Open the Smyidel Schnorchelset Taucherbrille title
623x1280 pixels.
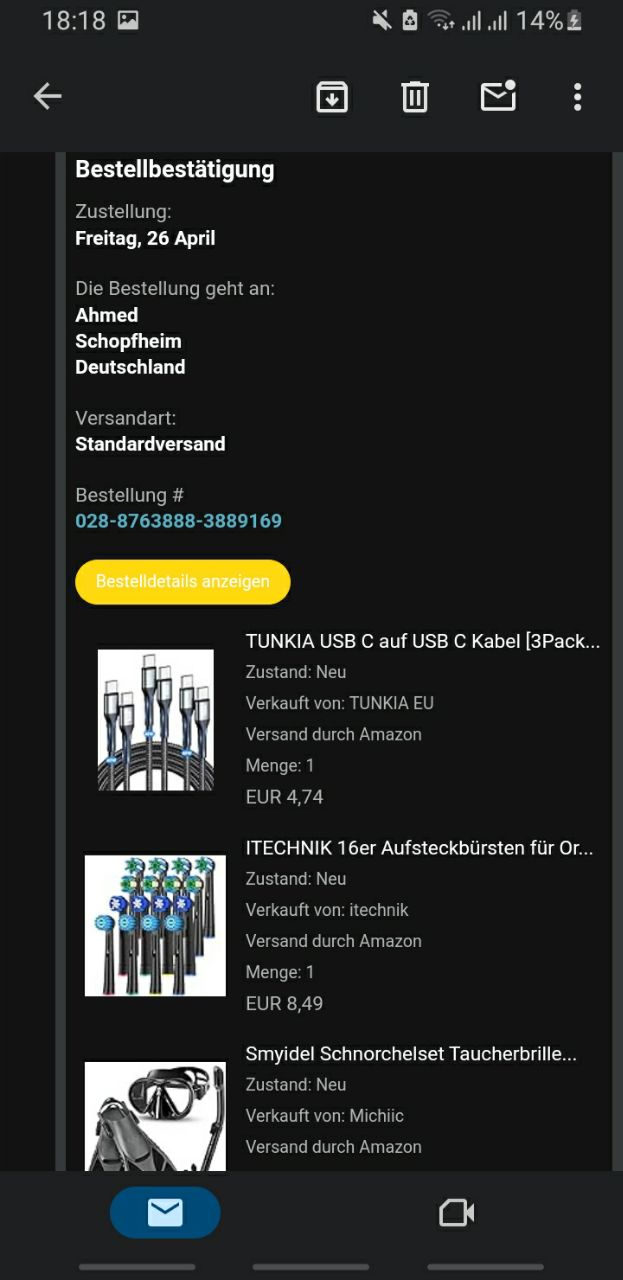(411, 1053)
